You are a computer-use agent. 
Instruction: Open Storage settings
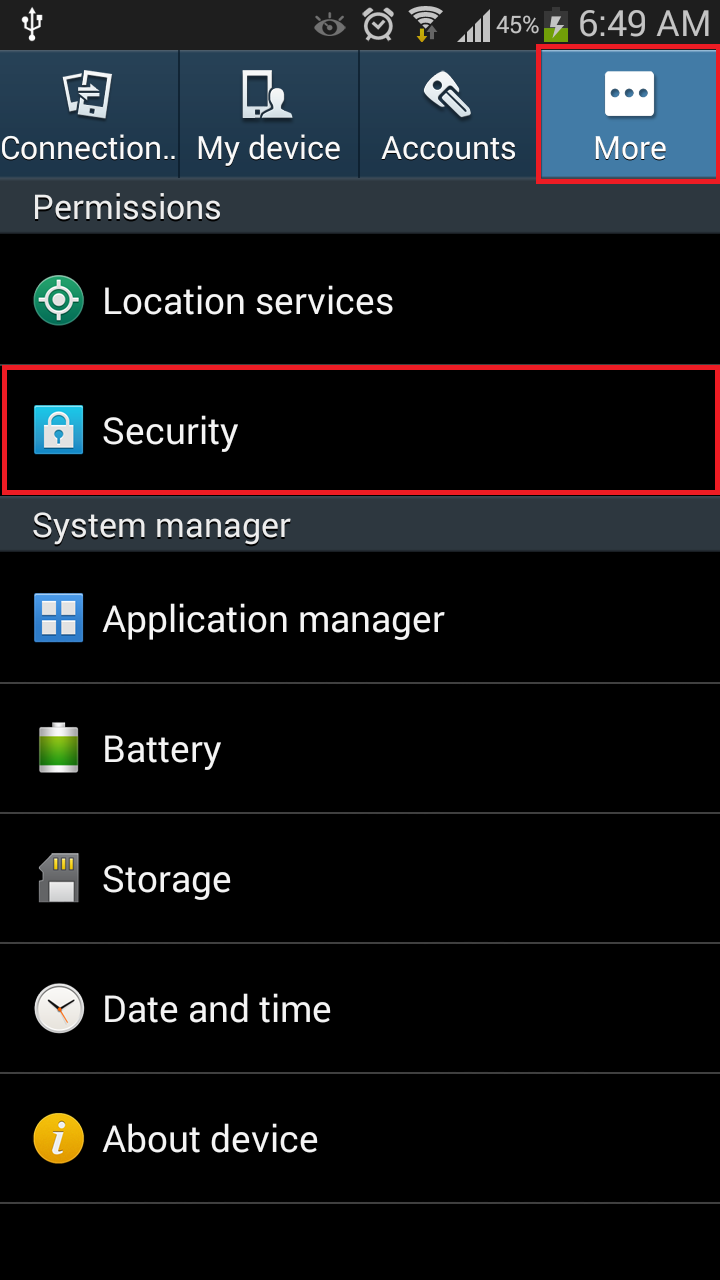tap(360, 879)
